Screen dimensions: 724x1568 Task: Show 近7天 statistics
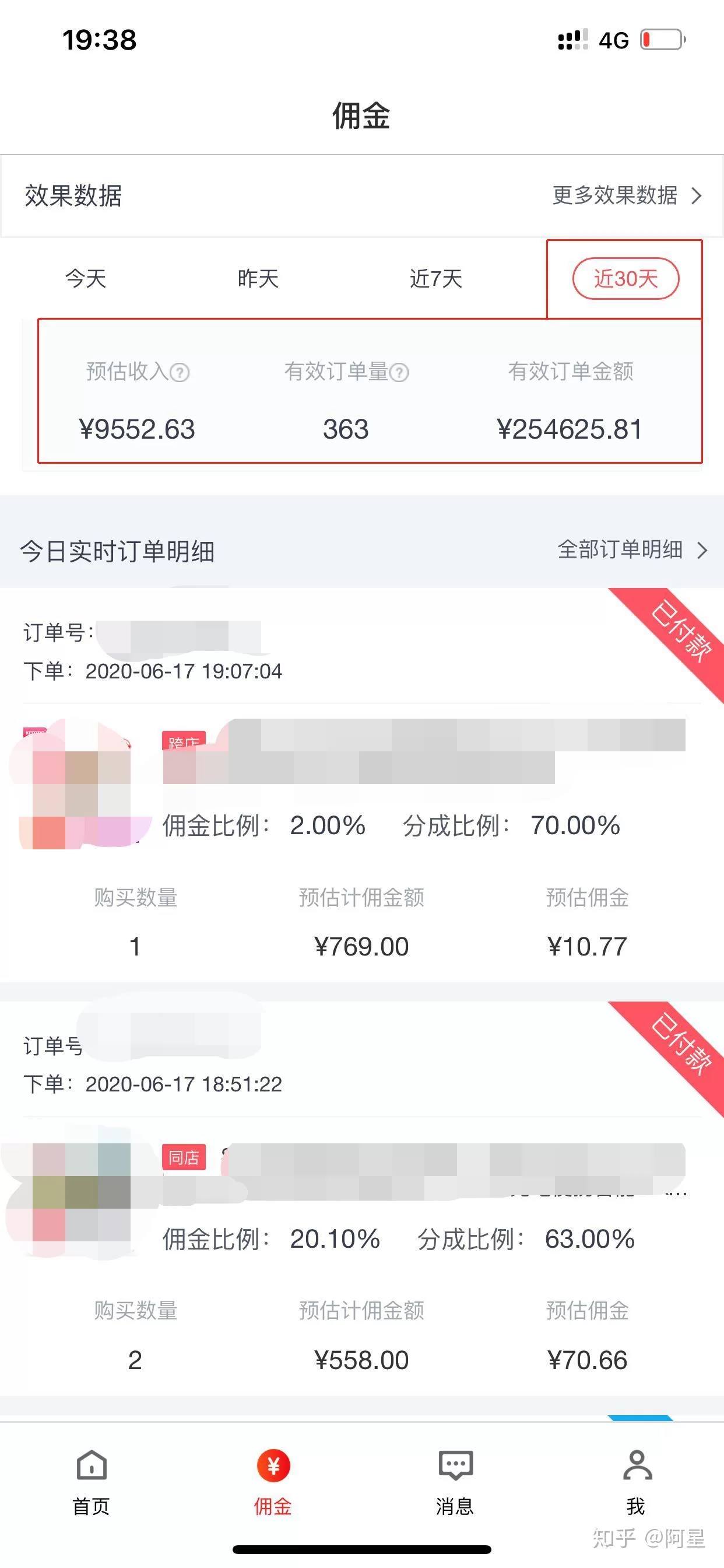pyautogui.click(x=435, y=279)
